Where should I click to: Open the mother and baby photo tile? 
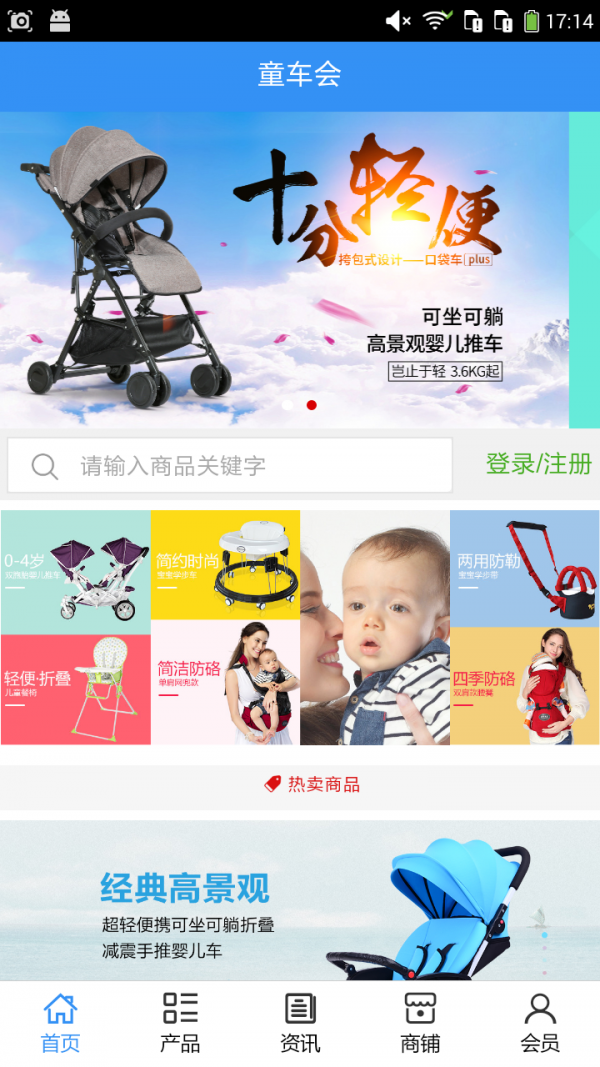pos(375,628)
